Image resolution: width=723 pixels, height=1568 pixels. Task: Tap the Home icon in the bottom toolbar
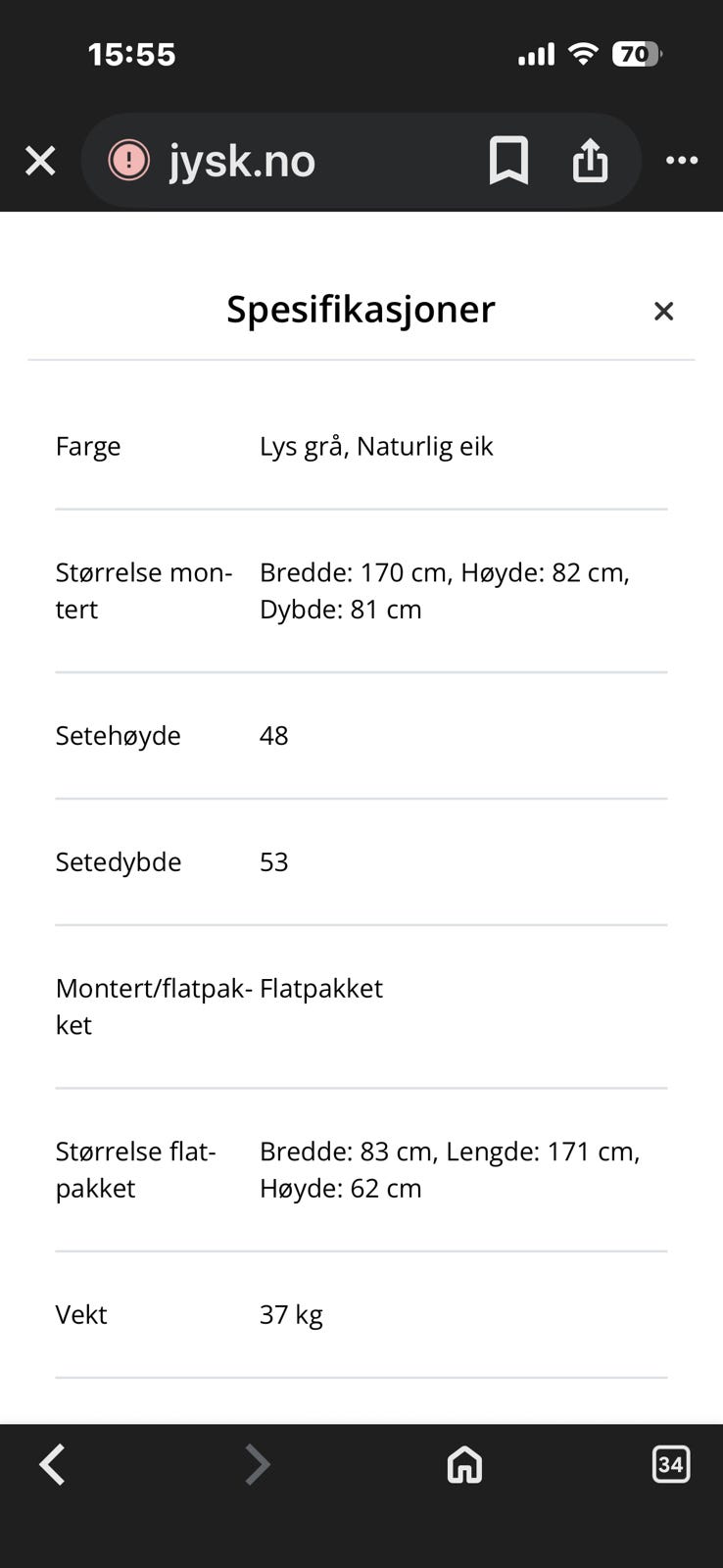tap(463, 1464)
